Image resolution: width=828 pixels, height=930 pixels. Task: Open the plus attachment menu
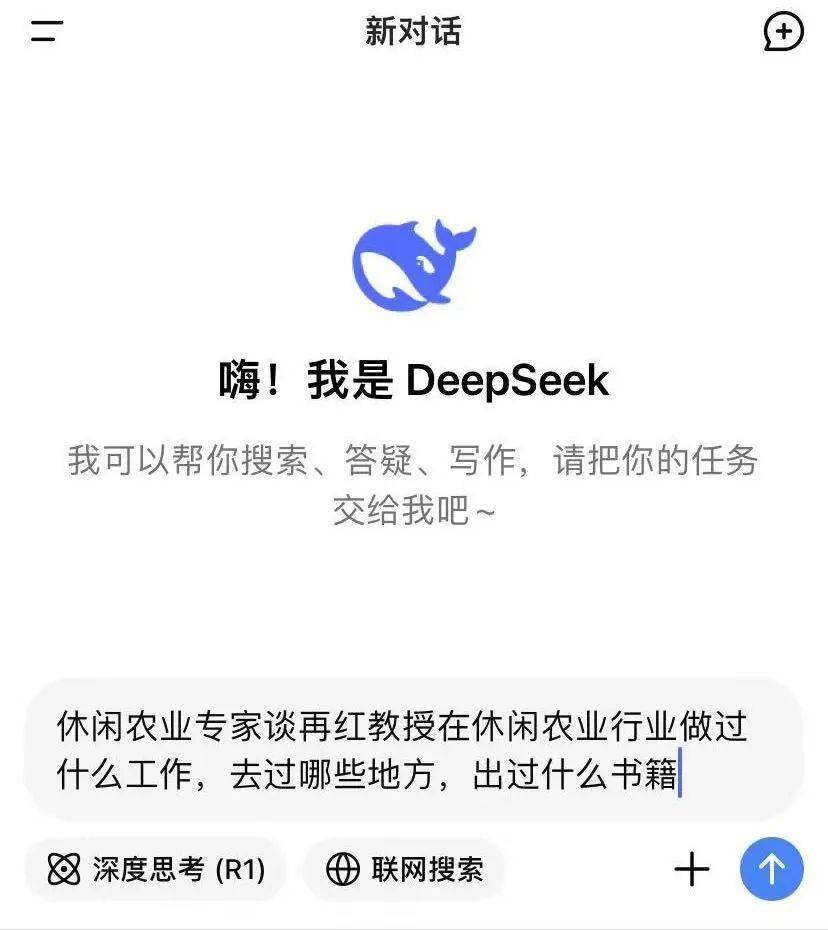pyautogui.click(x=691, y=869)
